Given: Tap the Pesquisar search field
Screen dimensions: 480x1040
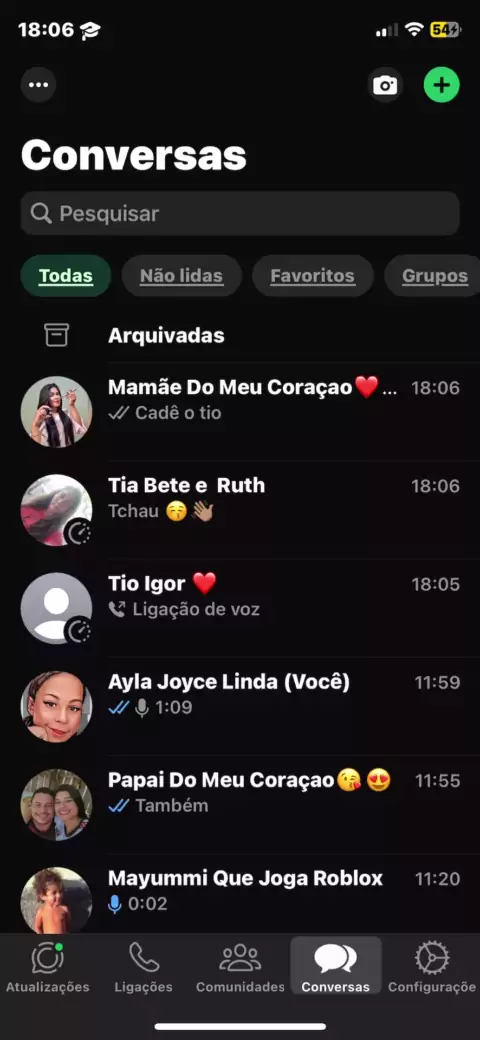Looking at the screenshot, I should point(240,214).
